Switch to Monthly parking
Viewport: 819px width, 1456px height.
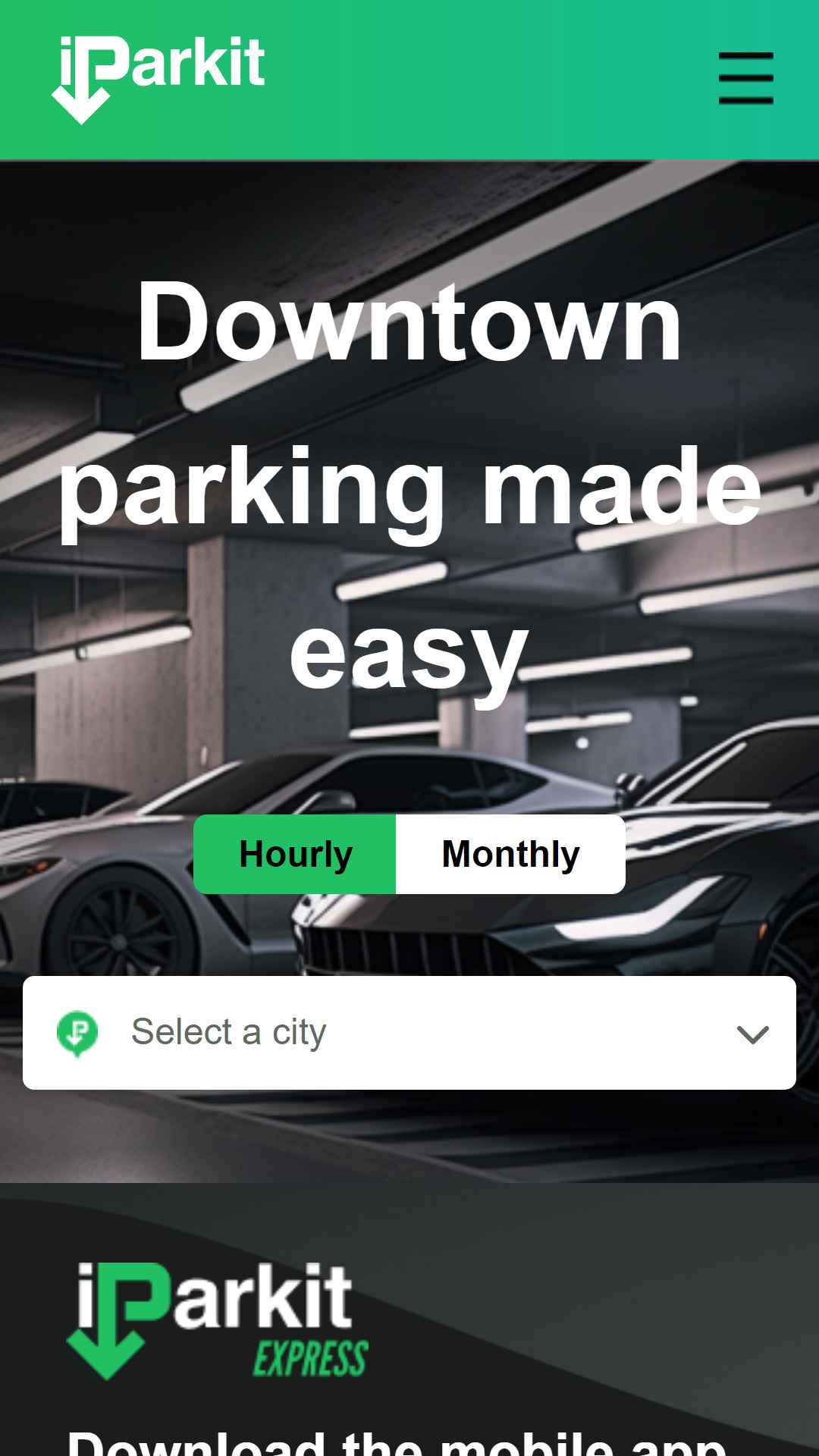(510, 854)
